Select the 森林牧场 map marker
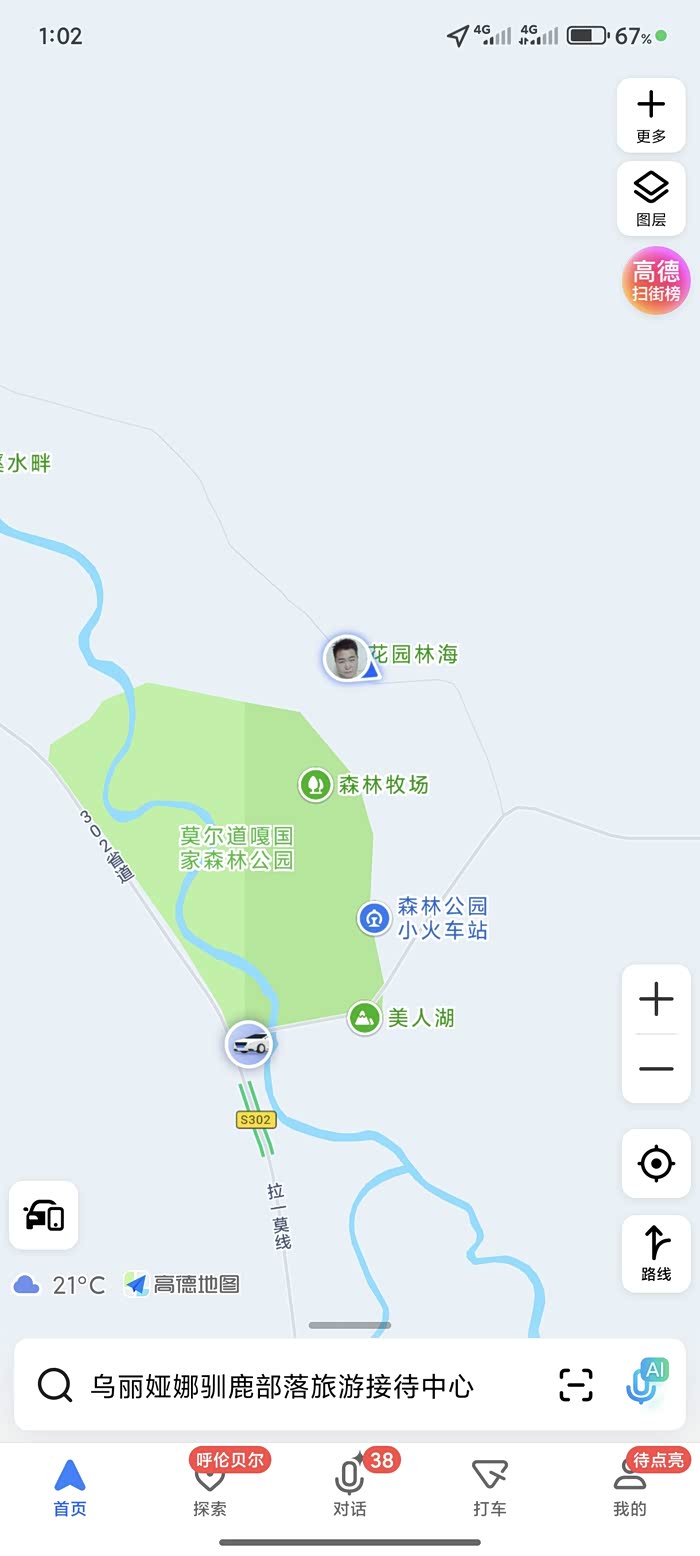This screenshot has width=700, height=1556. (x=364, y=785)
